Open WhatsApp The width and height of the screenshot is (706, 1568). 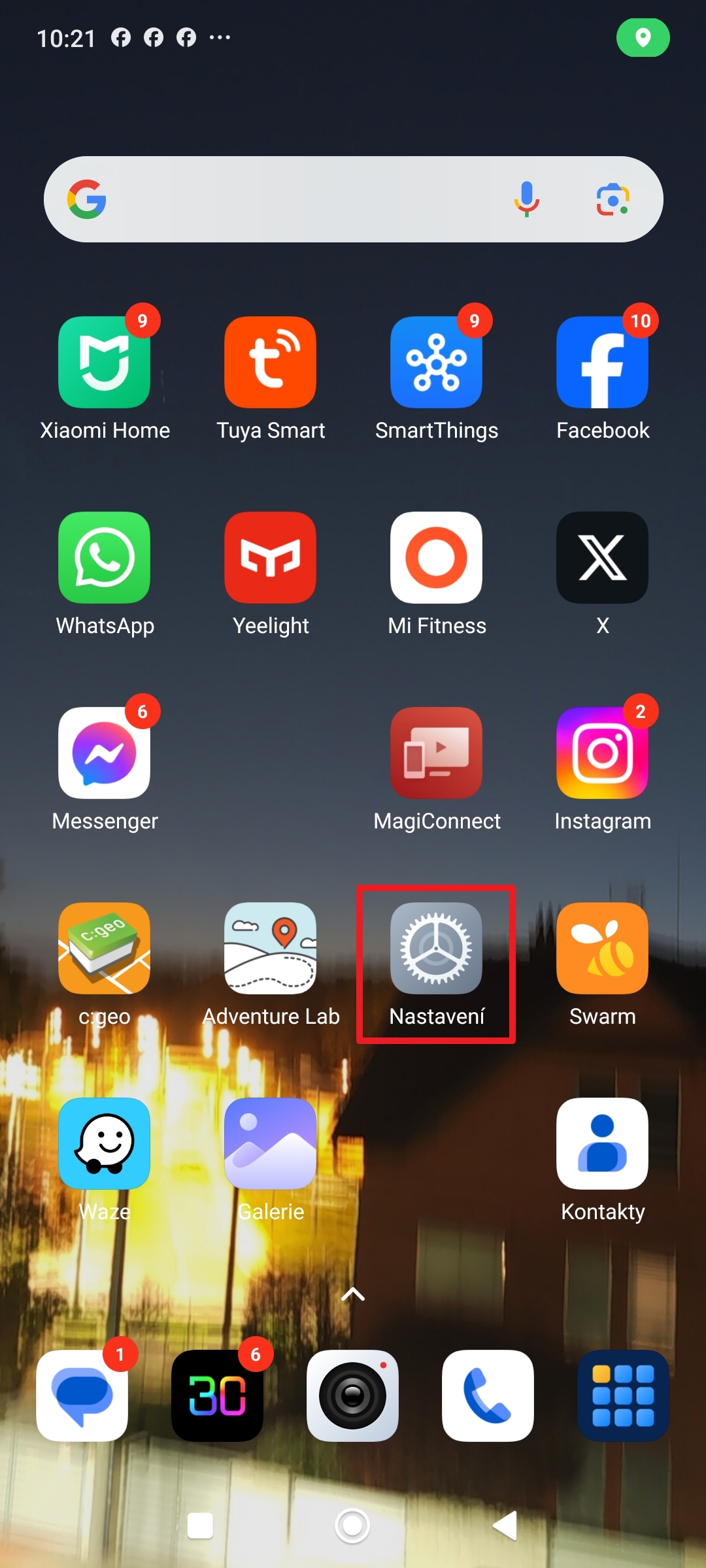coord(105,557)
